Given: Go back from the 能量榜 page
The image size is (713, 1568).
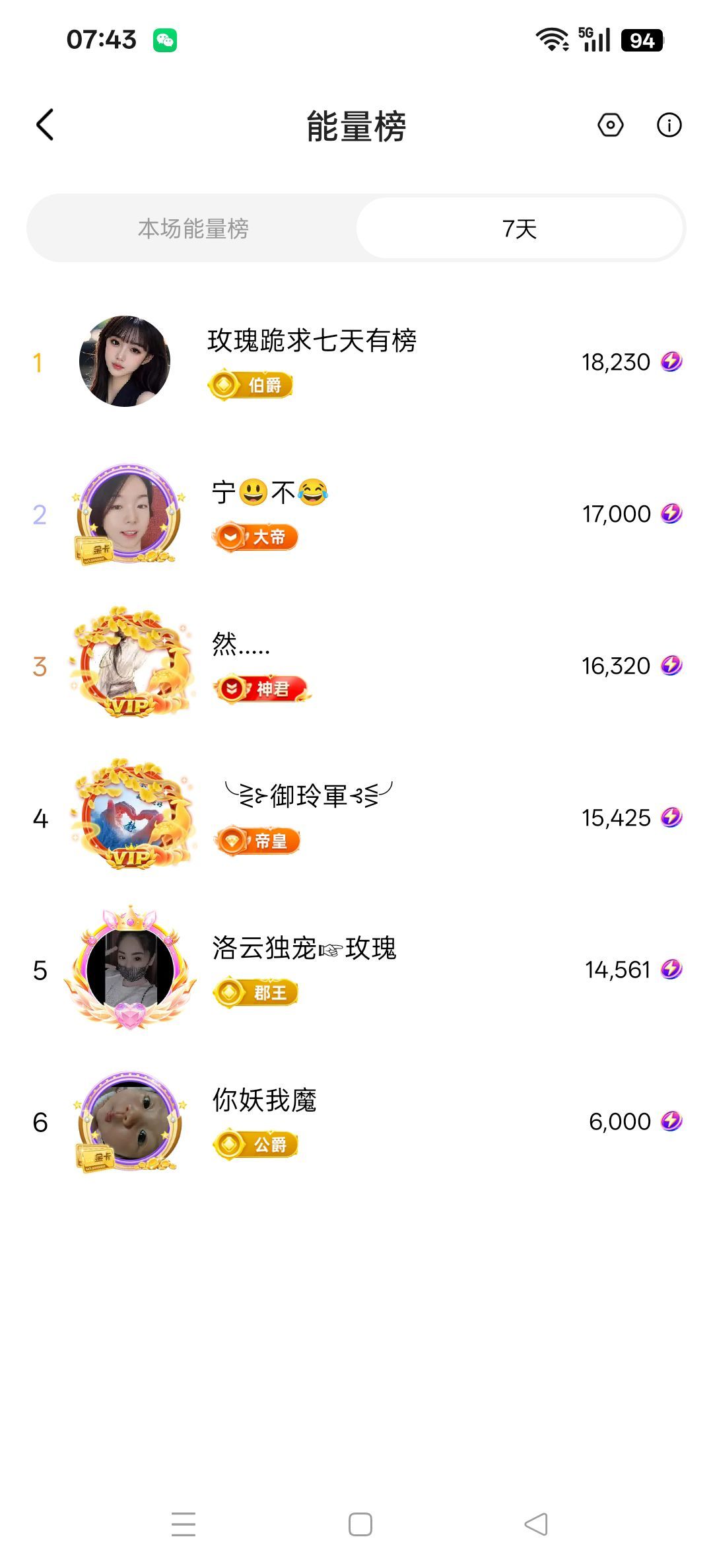Looking at the screenshot, I should (x=45, y=125).
